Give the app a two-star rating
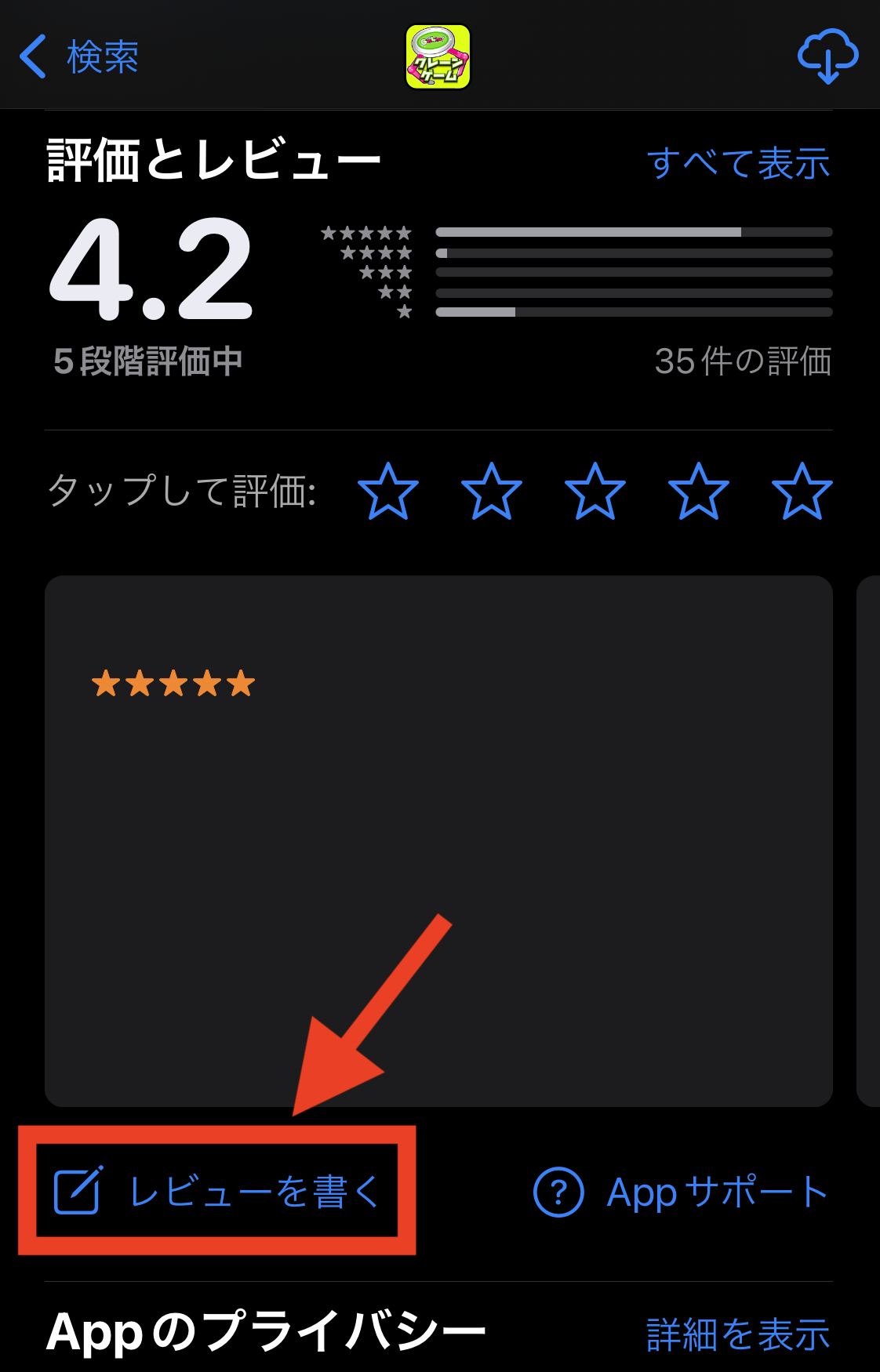880x1372 pixels. (x=492, y=492)
